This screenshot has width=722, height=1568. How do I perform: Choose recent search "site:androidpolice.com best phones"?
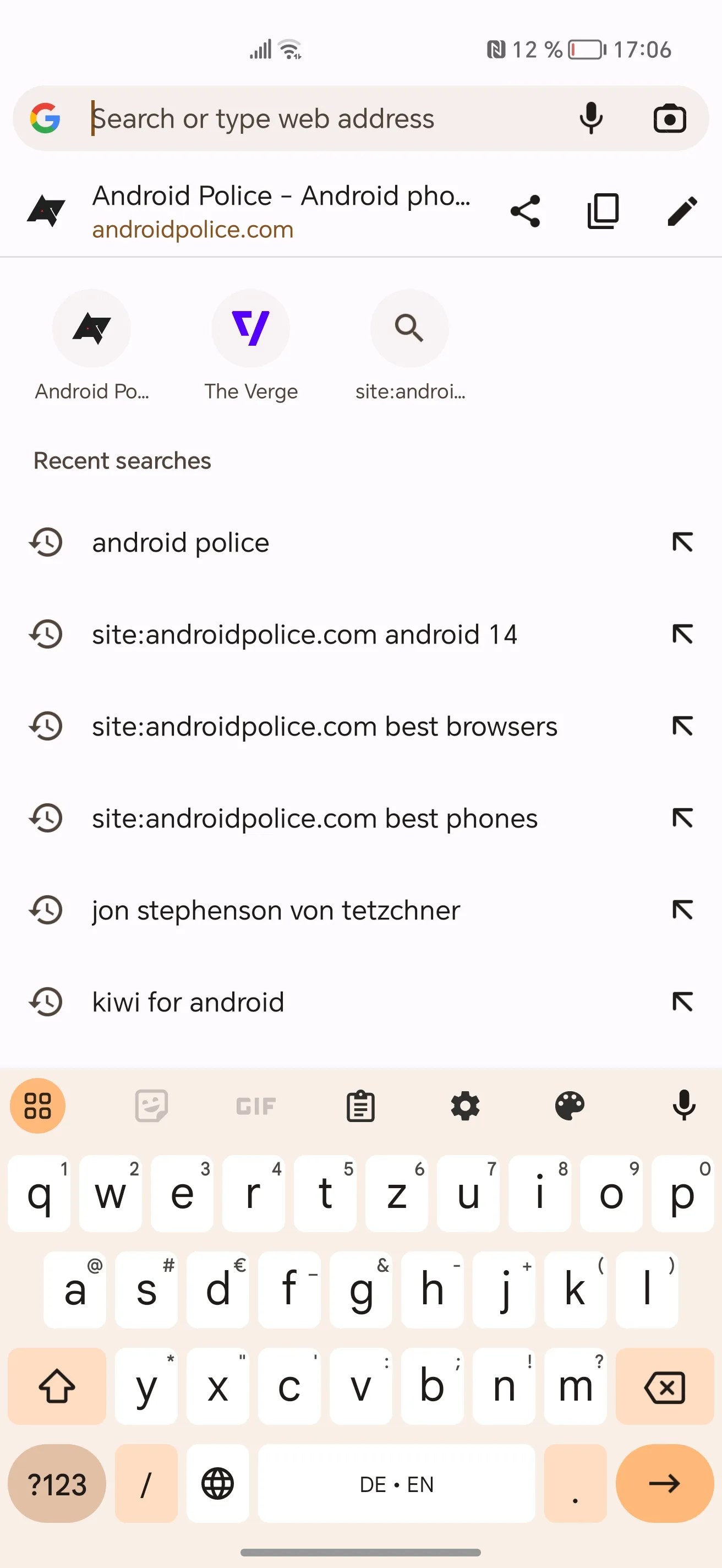coord(314,819)
